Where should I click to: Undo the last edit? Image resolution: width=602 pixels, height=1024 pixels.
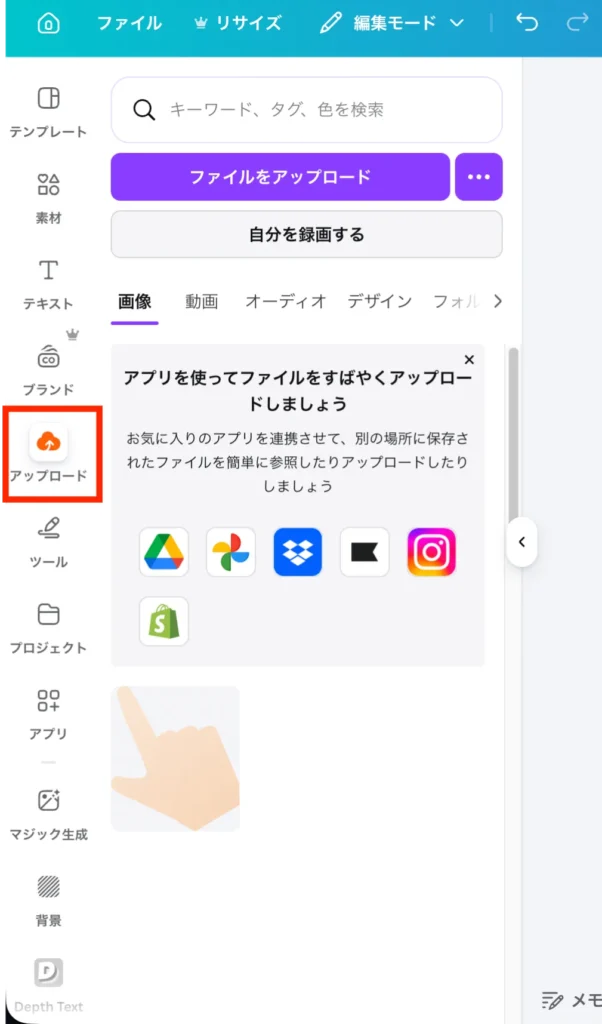coord(527,23)
